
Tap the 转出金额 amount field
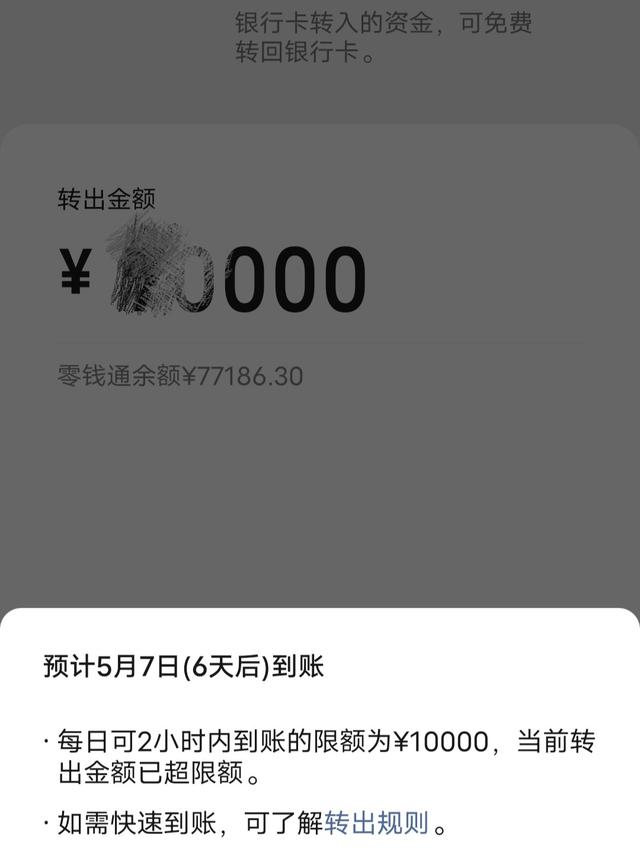click(x=240, y=279)
